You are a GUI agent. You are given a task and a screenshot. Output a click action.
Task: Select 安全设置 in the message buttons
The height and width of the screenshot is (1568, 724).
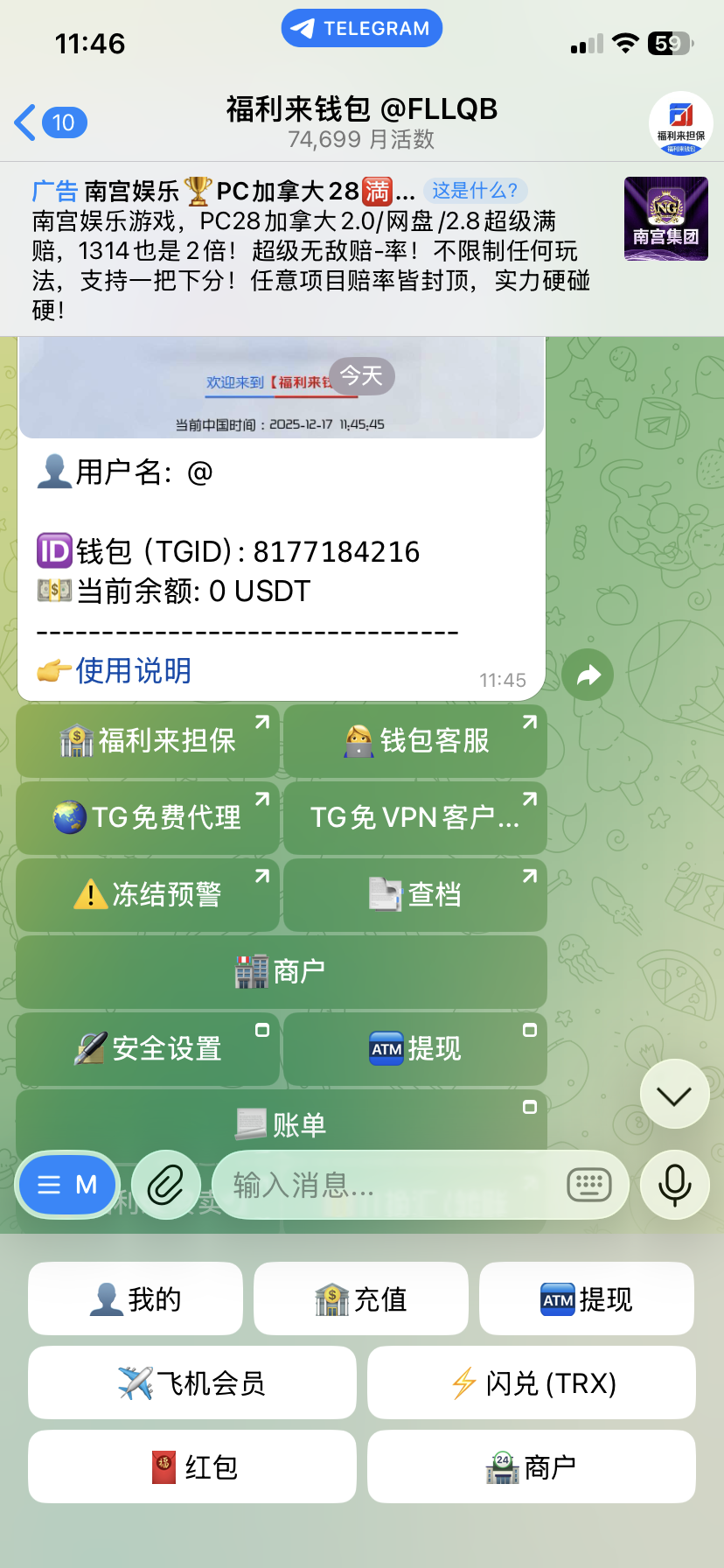[148, 1048]
